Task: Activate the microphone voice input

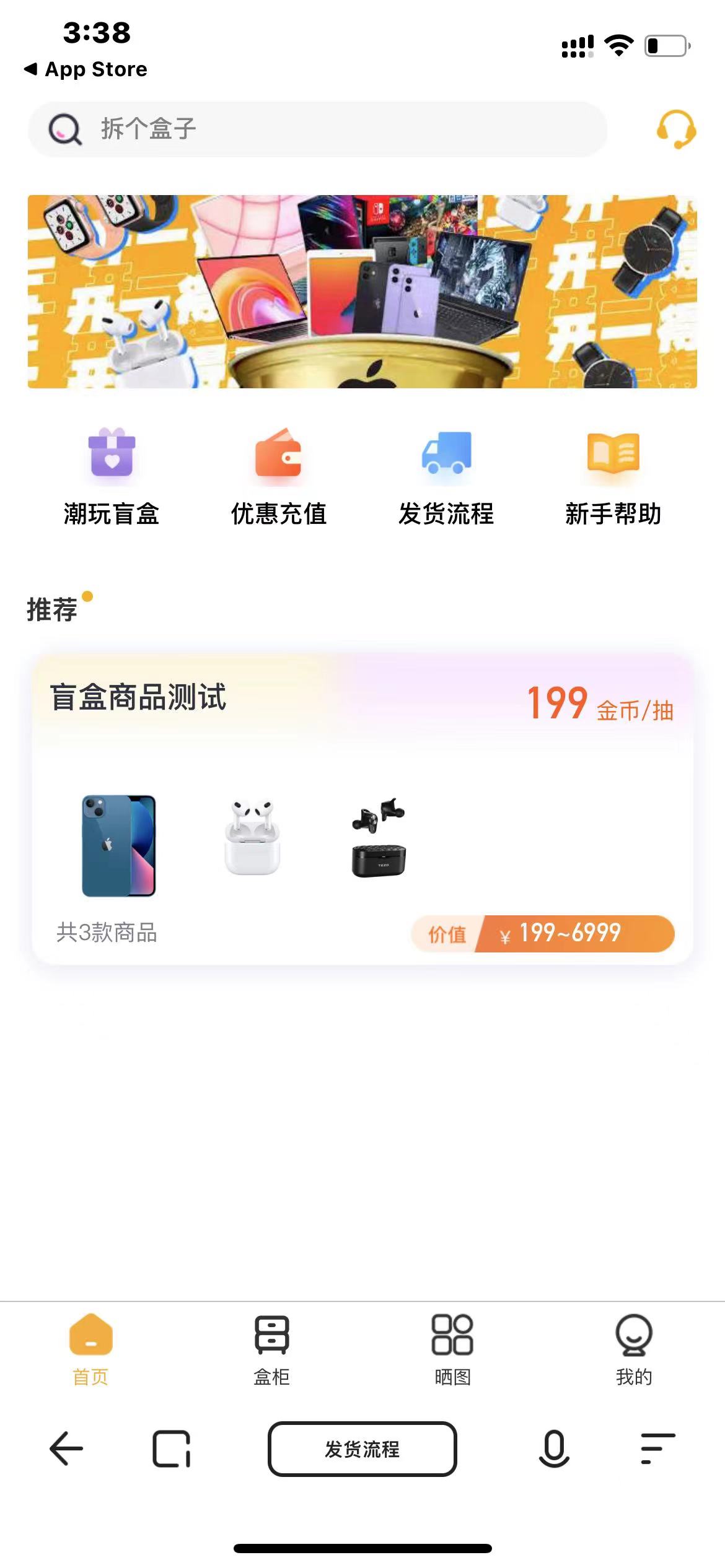Action: point(554,1448)
